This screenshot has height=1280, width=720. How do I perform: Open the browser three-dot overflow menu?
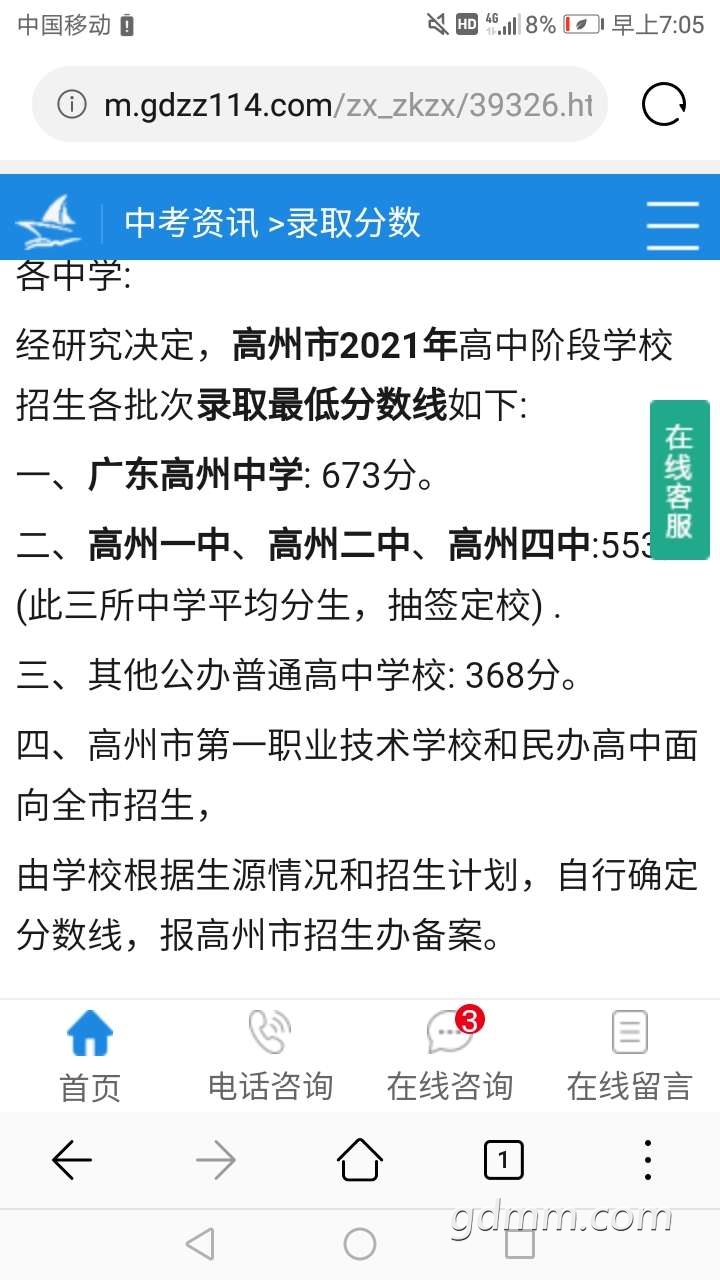coord(648,1160)
